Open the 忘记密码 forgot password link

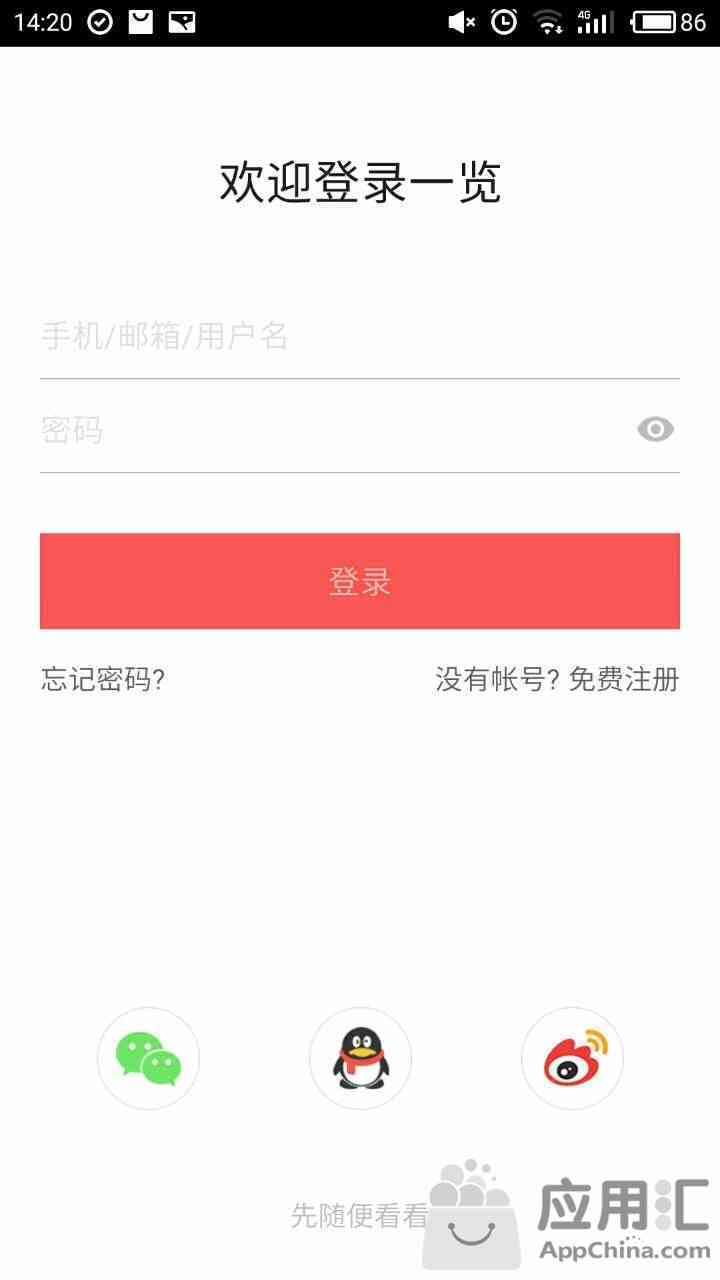coord(103,680)
